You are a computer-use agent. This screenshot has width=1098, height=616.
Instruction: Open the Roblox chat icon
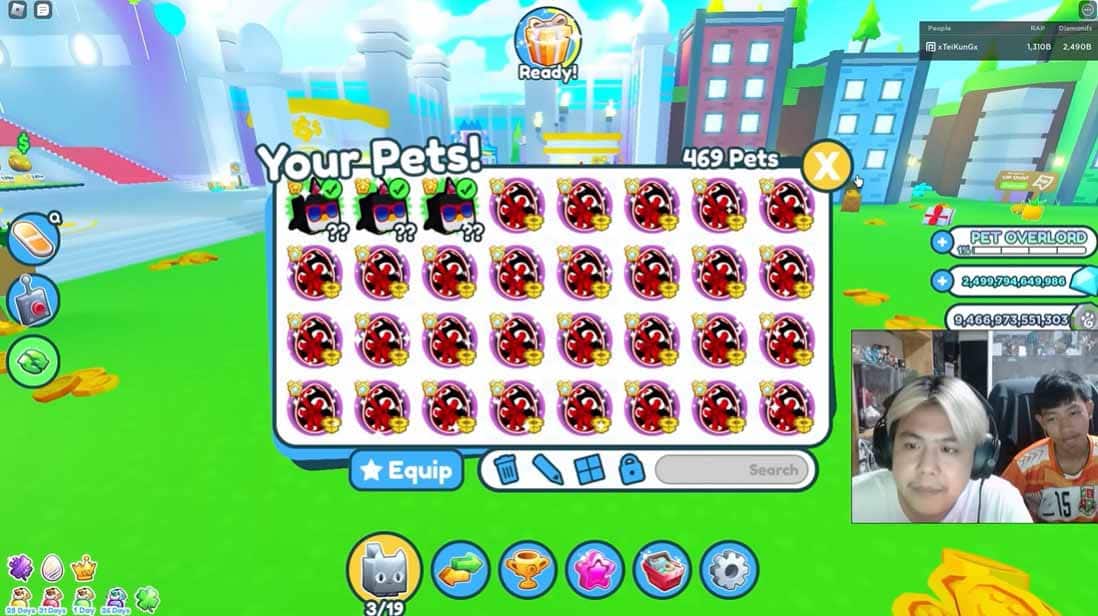[43, 10]
